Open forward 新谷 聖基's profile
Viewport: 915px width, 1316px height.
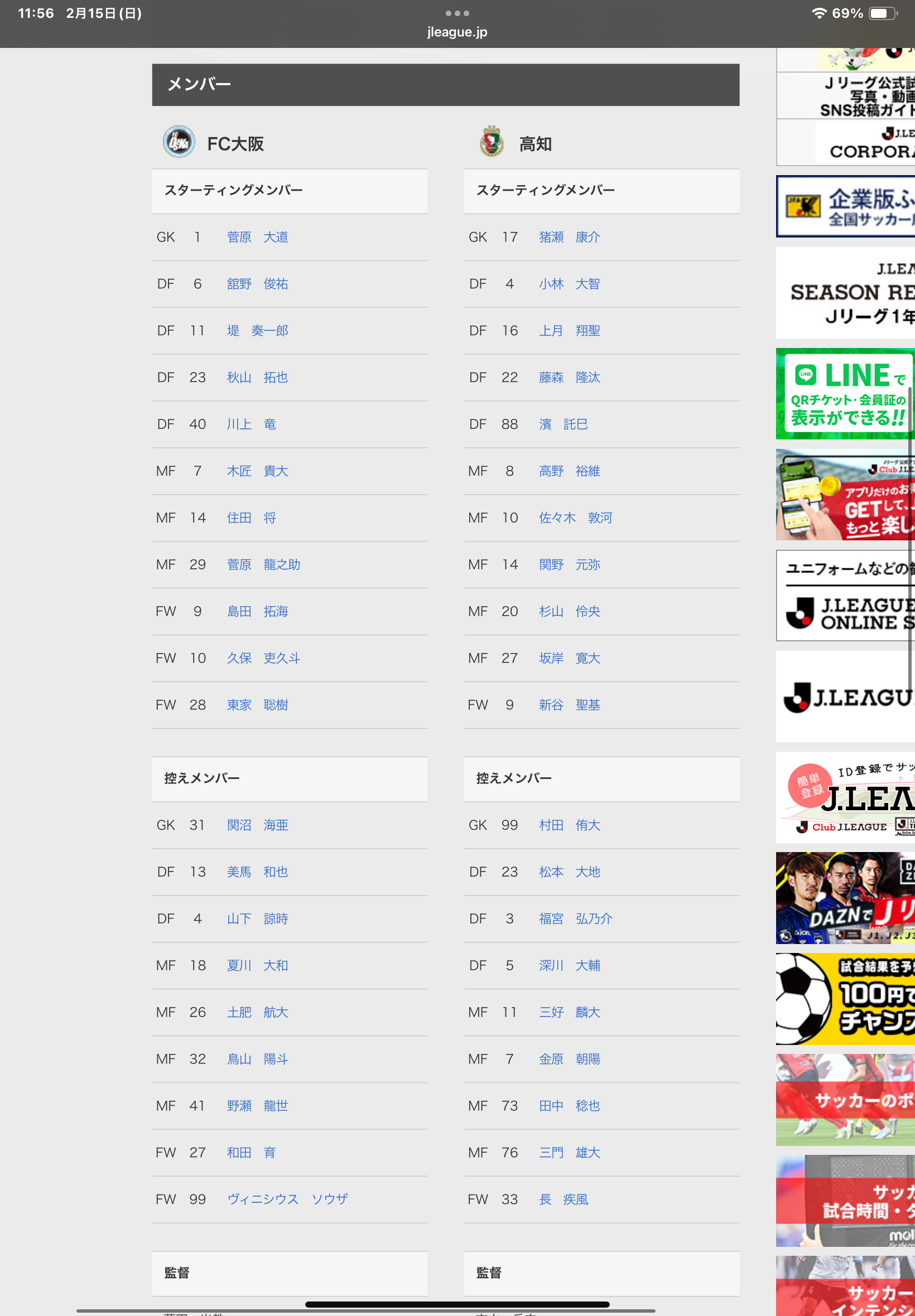pyautogui.click(x=569, y=705)
